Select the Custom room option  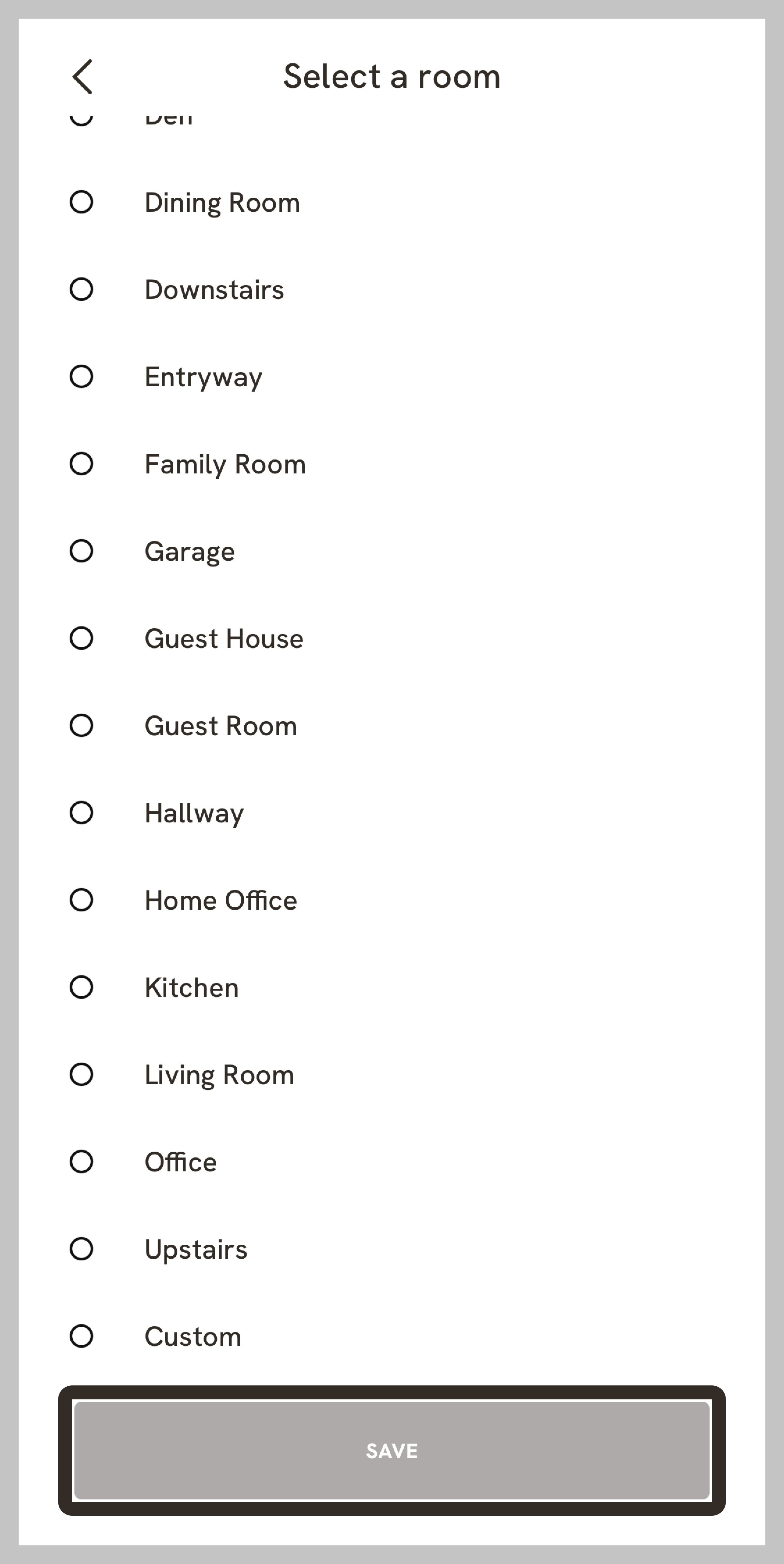pos(81,1336)
